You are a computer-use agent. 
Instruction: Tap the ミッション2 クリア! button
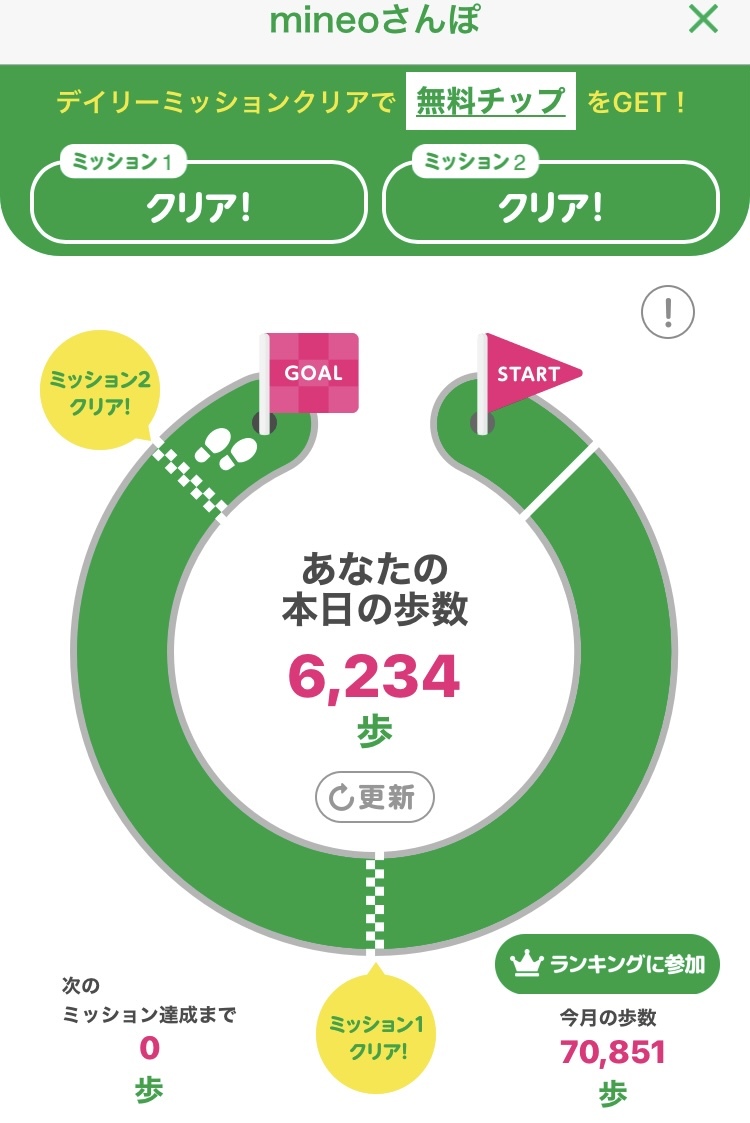(551, 201)
